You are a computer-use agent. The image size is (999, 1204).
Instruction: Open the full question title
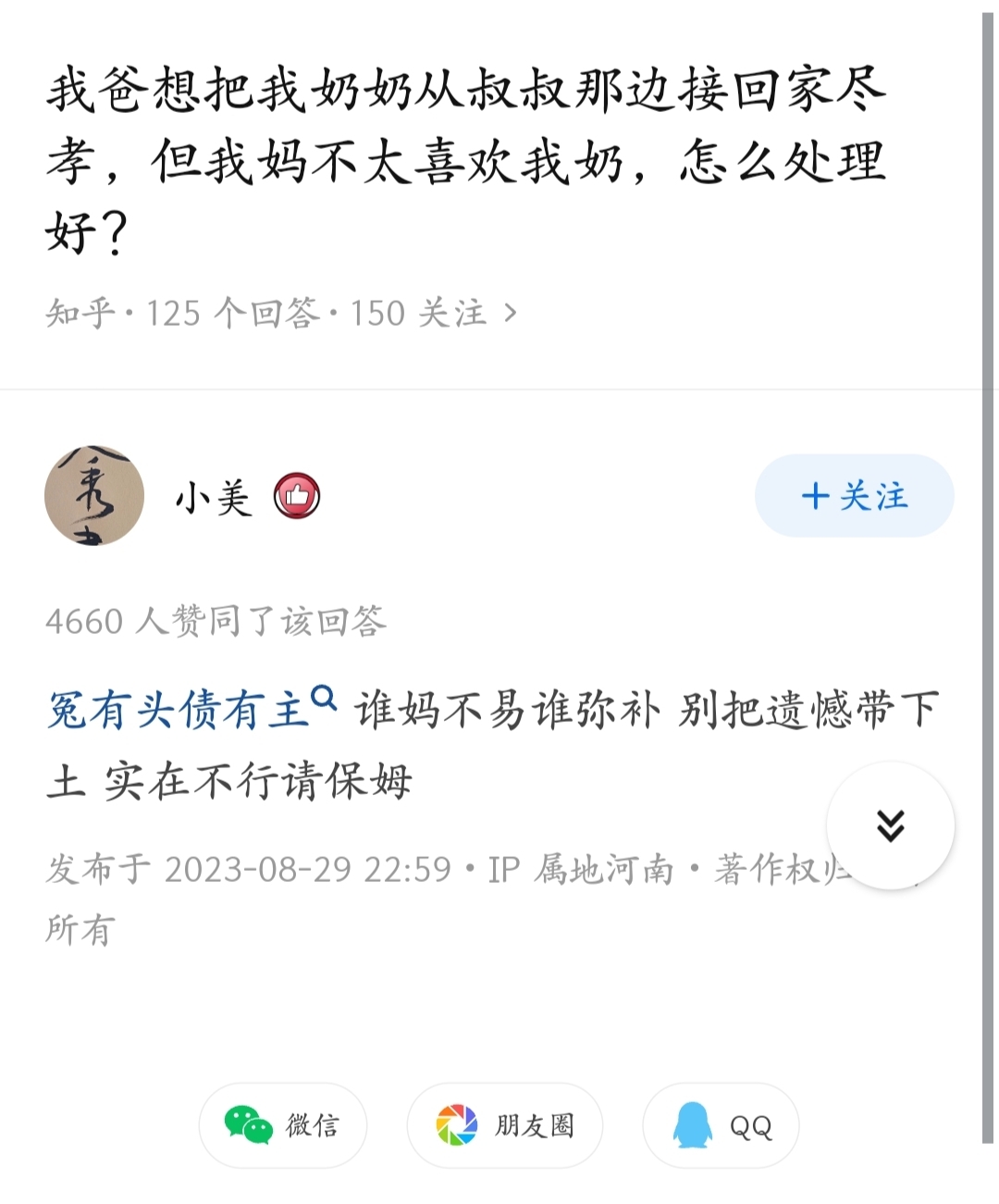pos(466,162)
